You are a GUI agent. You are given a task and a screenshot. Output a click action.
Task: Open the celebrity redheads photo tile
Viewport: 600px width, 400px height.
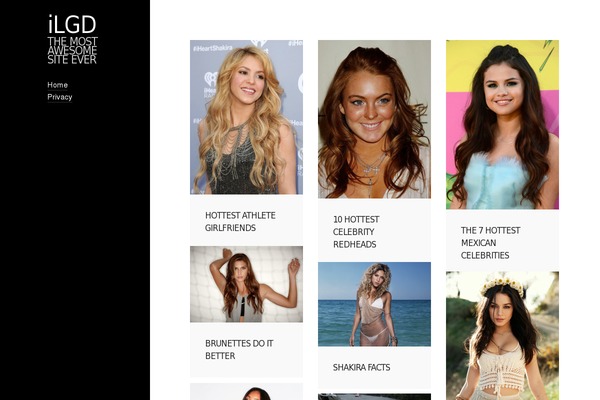tap(374, 119)
